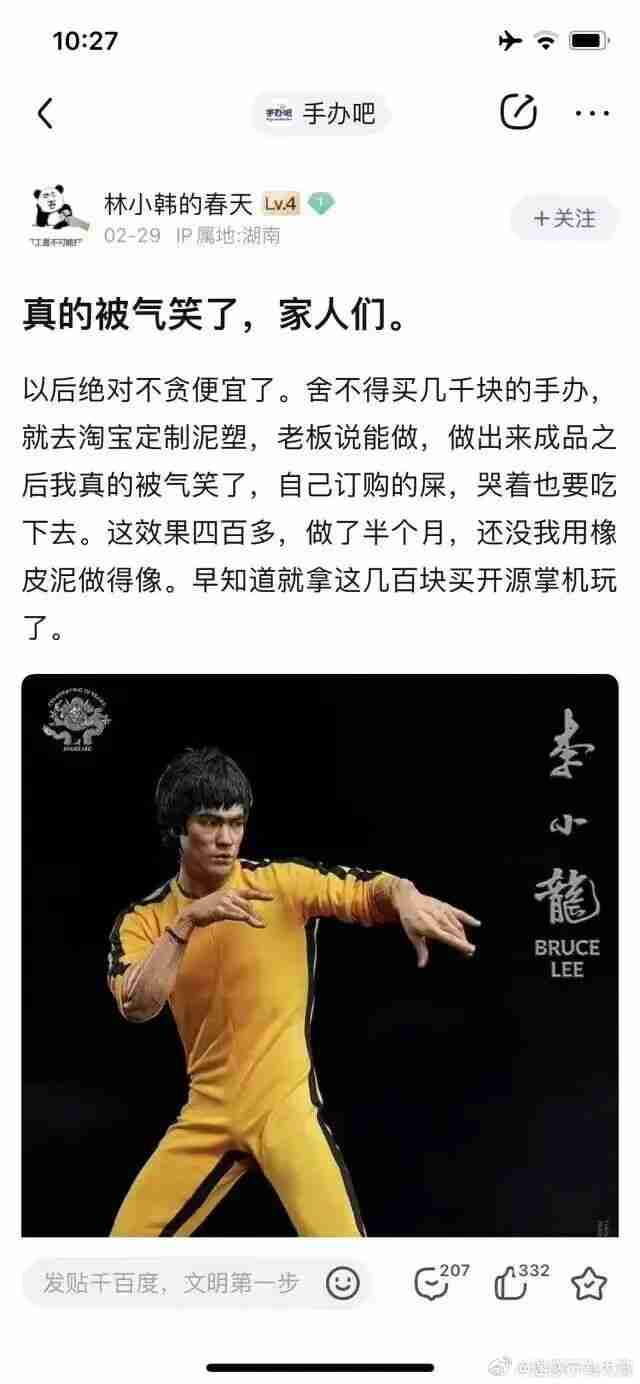640x1384 pixels.
Task: Follow user with +关注 button
Action: point(563,218)
